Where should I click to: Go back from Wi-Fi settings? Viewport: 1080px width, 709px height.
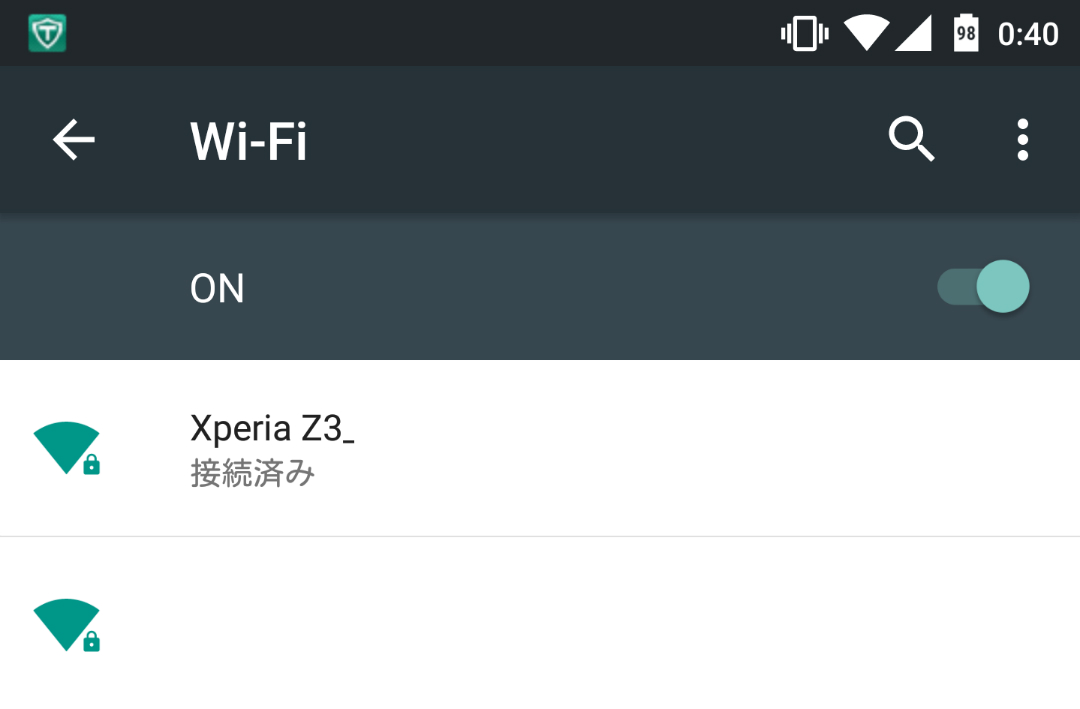[x=74, y=140]
